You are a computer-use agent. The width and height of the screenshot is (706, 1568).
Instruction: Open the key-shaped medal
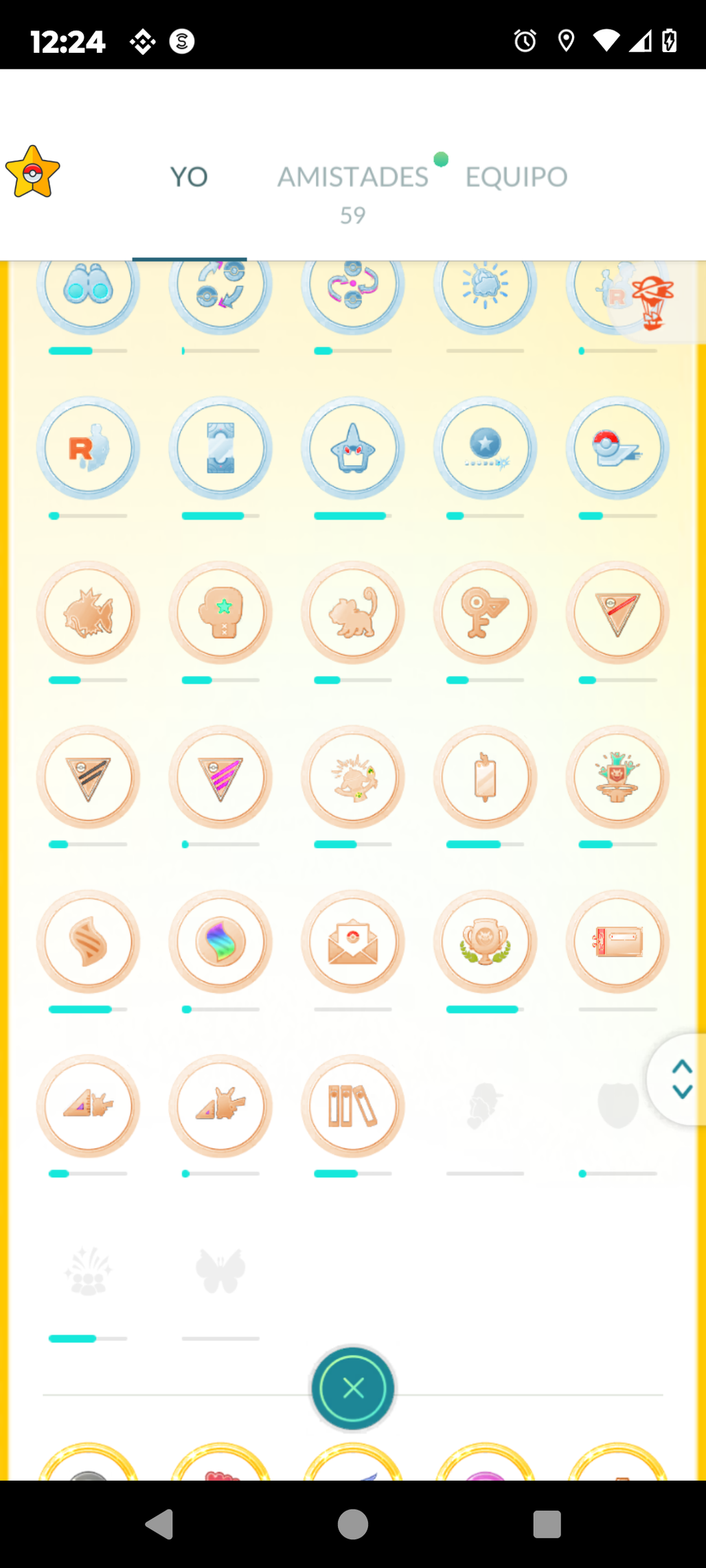point(485,612)
